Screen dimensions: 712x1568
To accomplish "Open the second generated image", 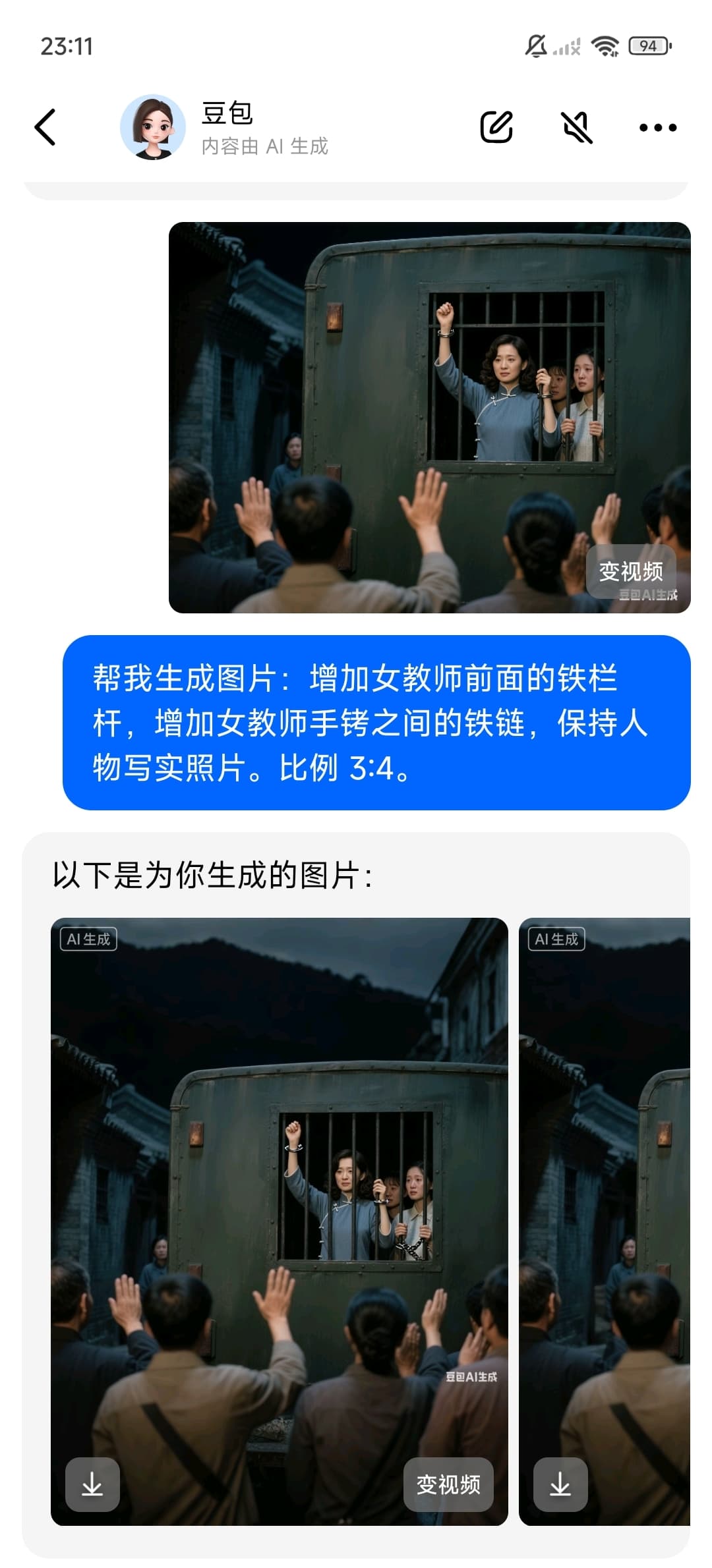I will click(x=605, y=1221).
